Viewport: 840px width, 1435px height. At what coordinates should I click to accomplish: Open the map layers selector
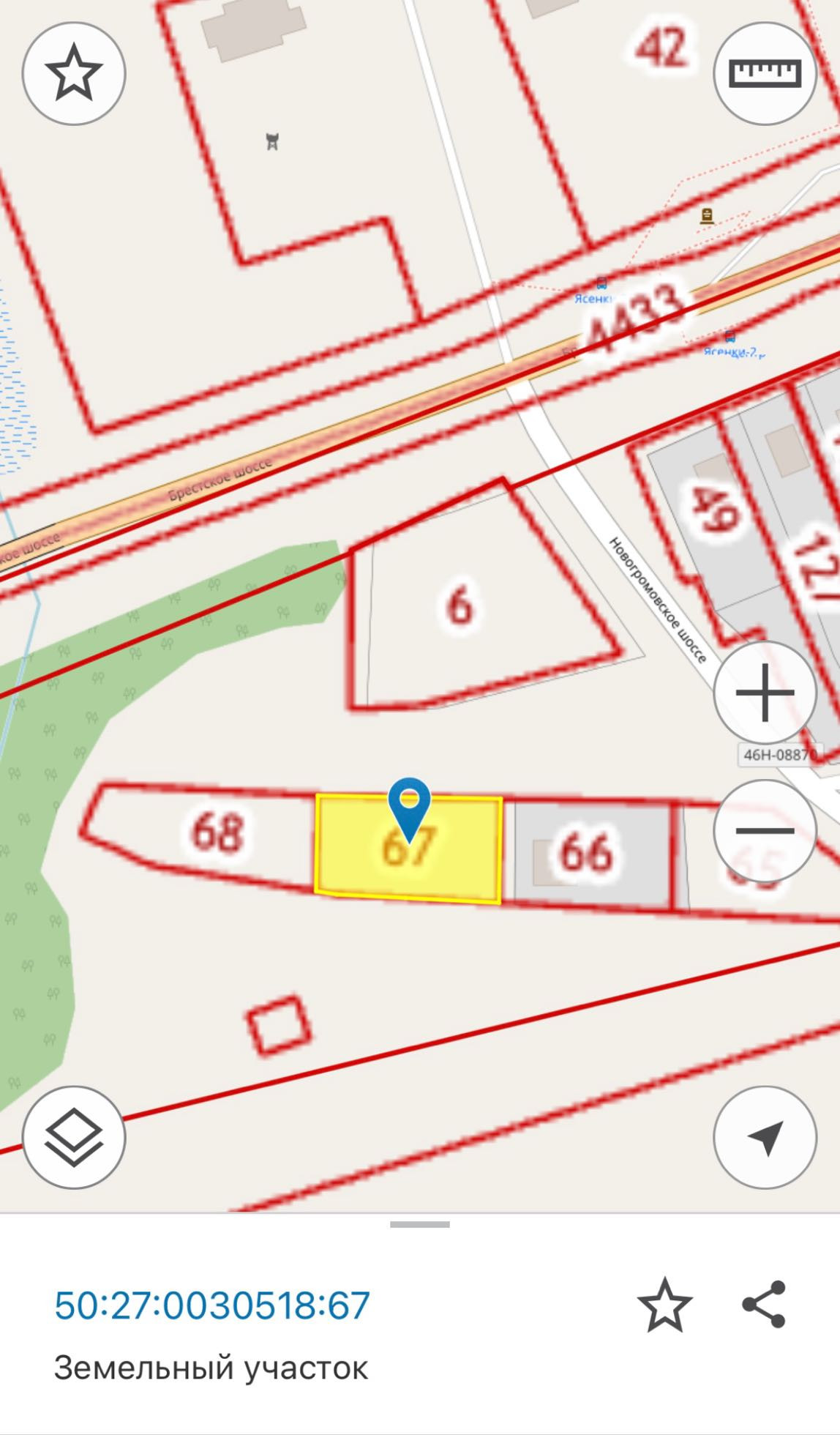pyautogui.click(x=74, y=1137)
